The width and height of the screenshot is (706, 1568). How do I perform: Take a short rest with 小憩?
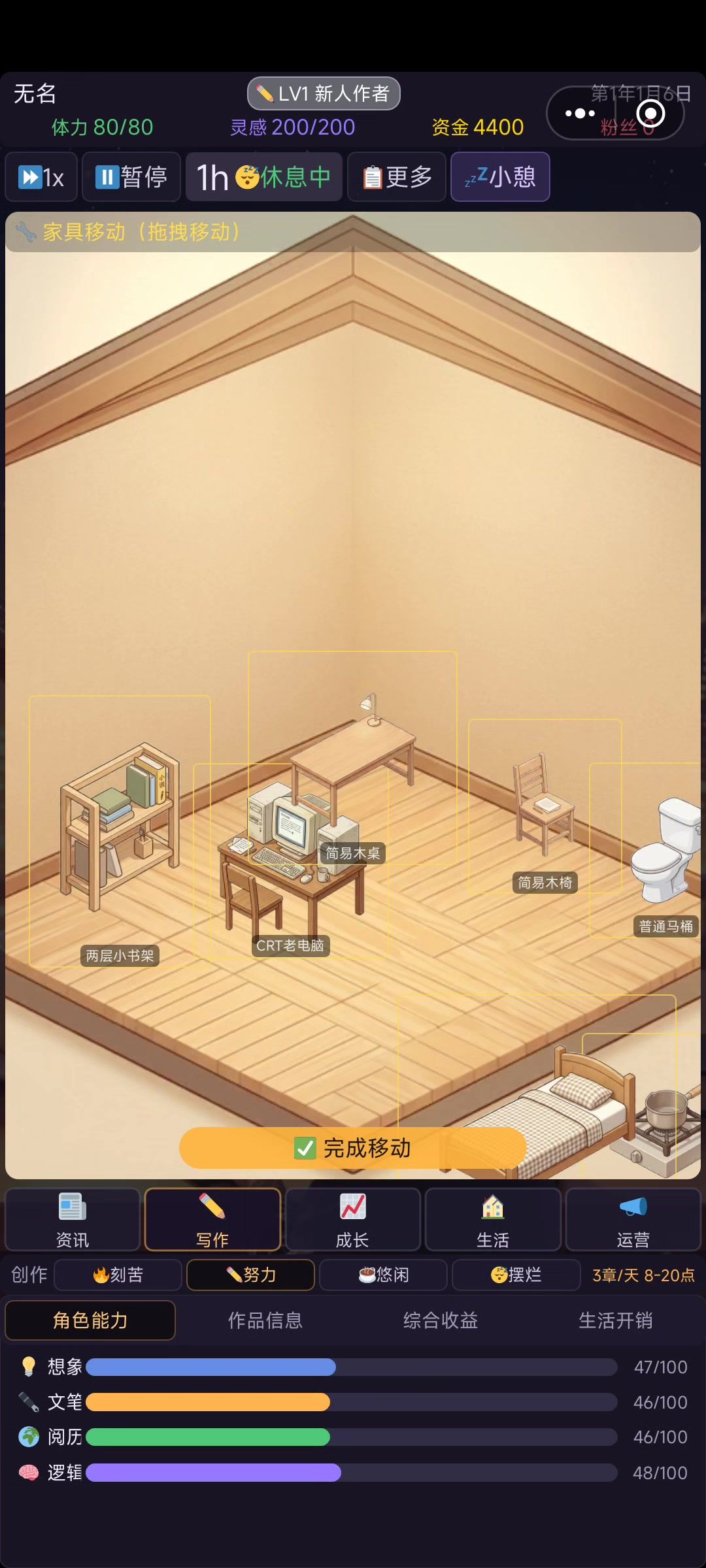[500, 177]
